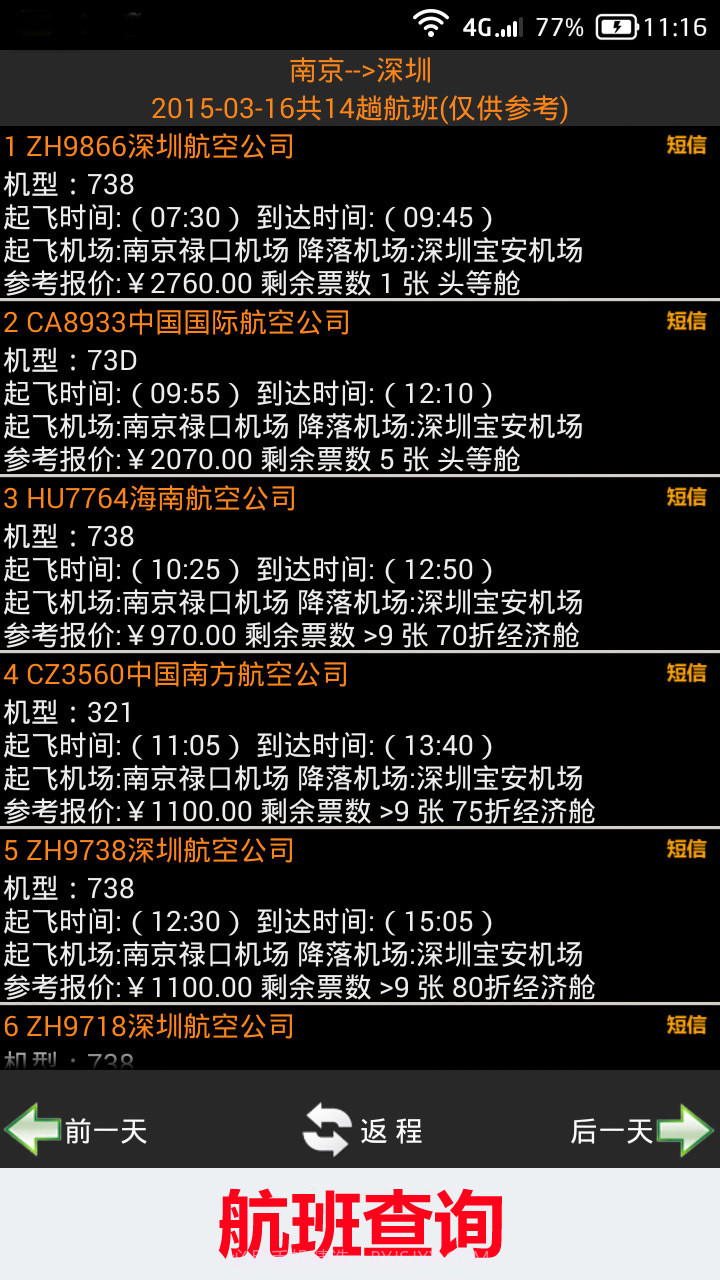Click 短信 button for flight CA8933

pos(686,322)
